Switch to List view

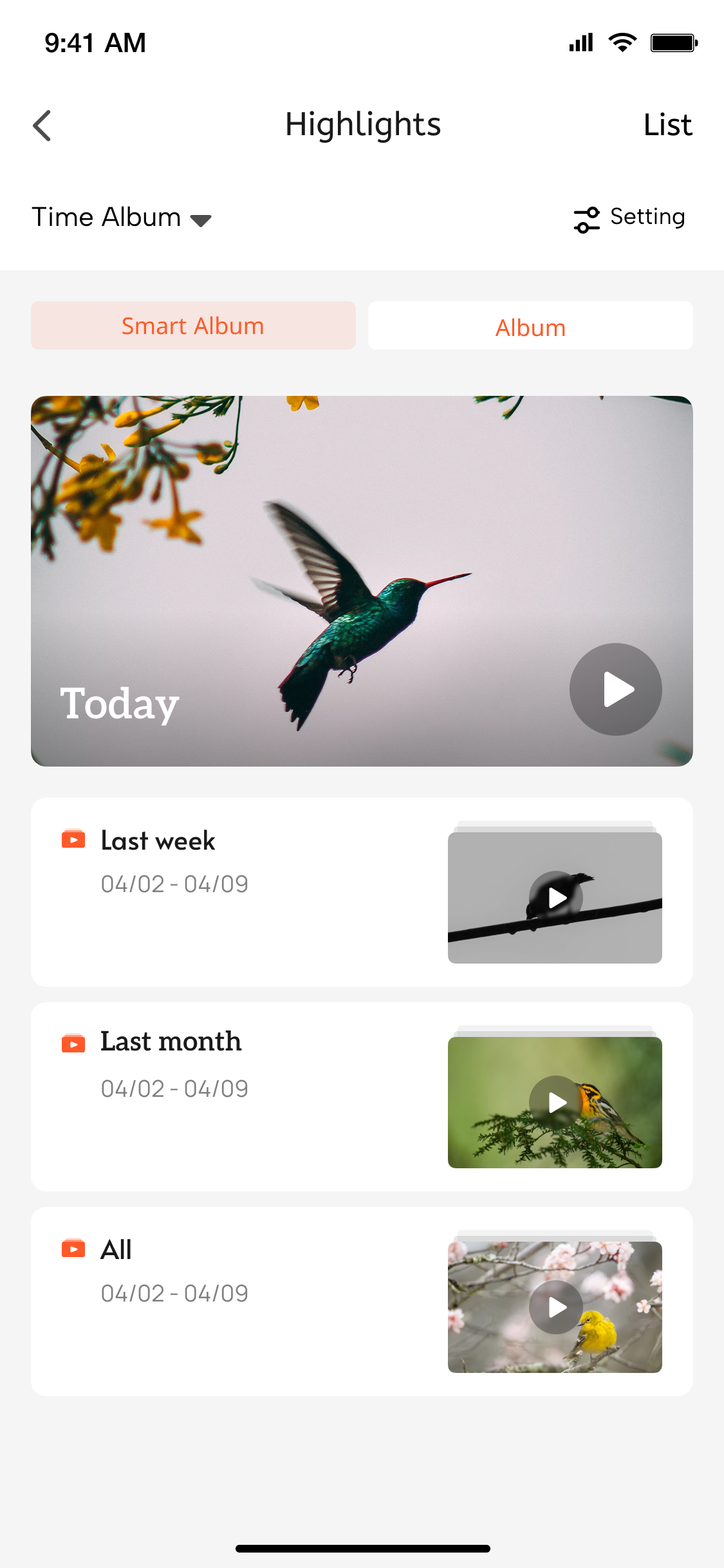667,125
